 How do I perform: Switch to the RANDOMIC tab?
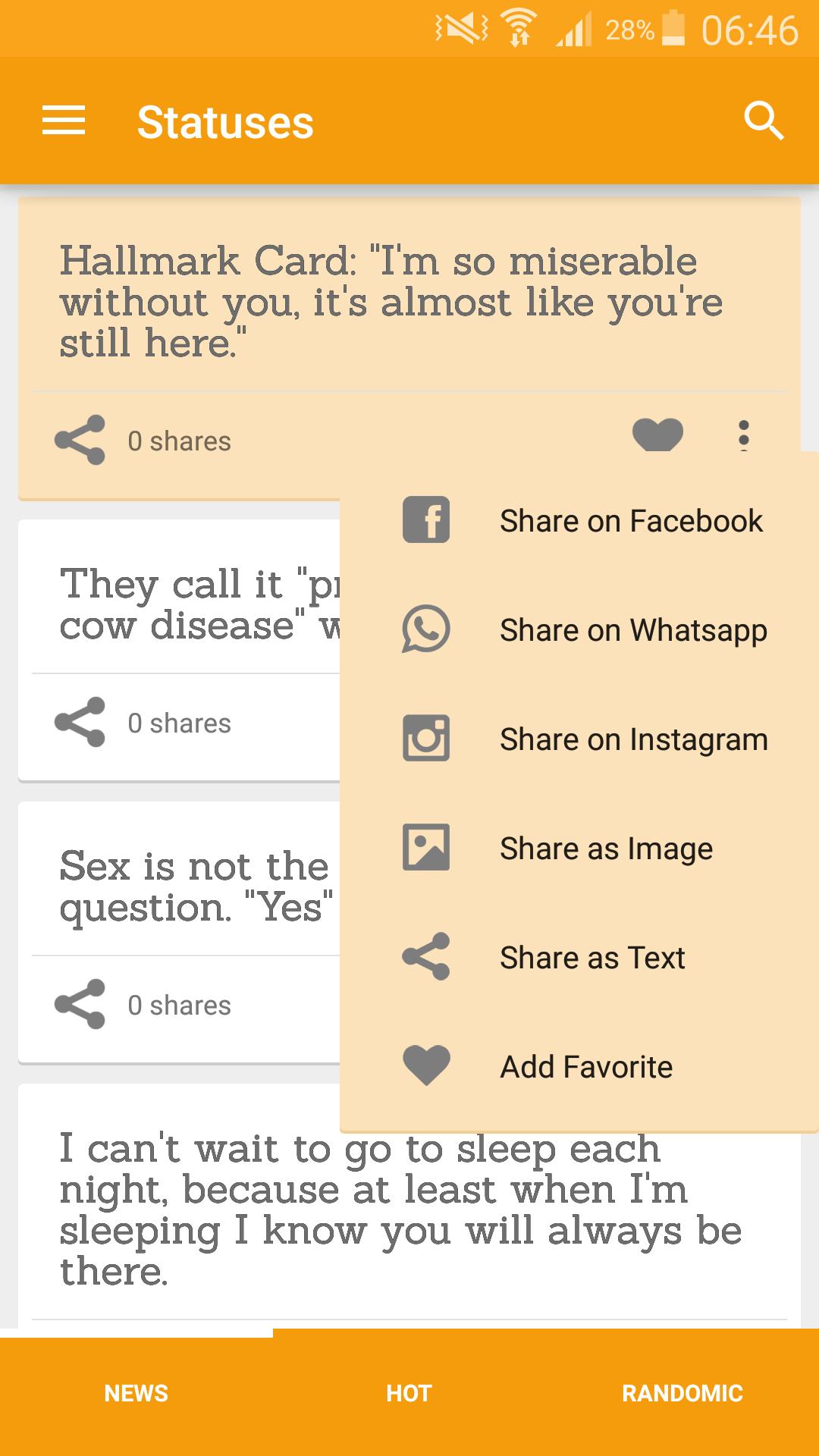(682, 1393)
